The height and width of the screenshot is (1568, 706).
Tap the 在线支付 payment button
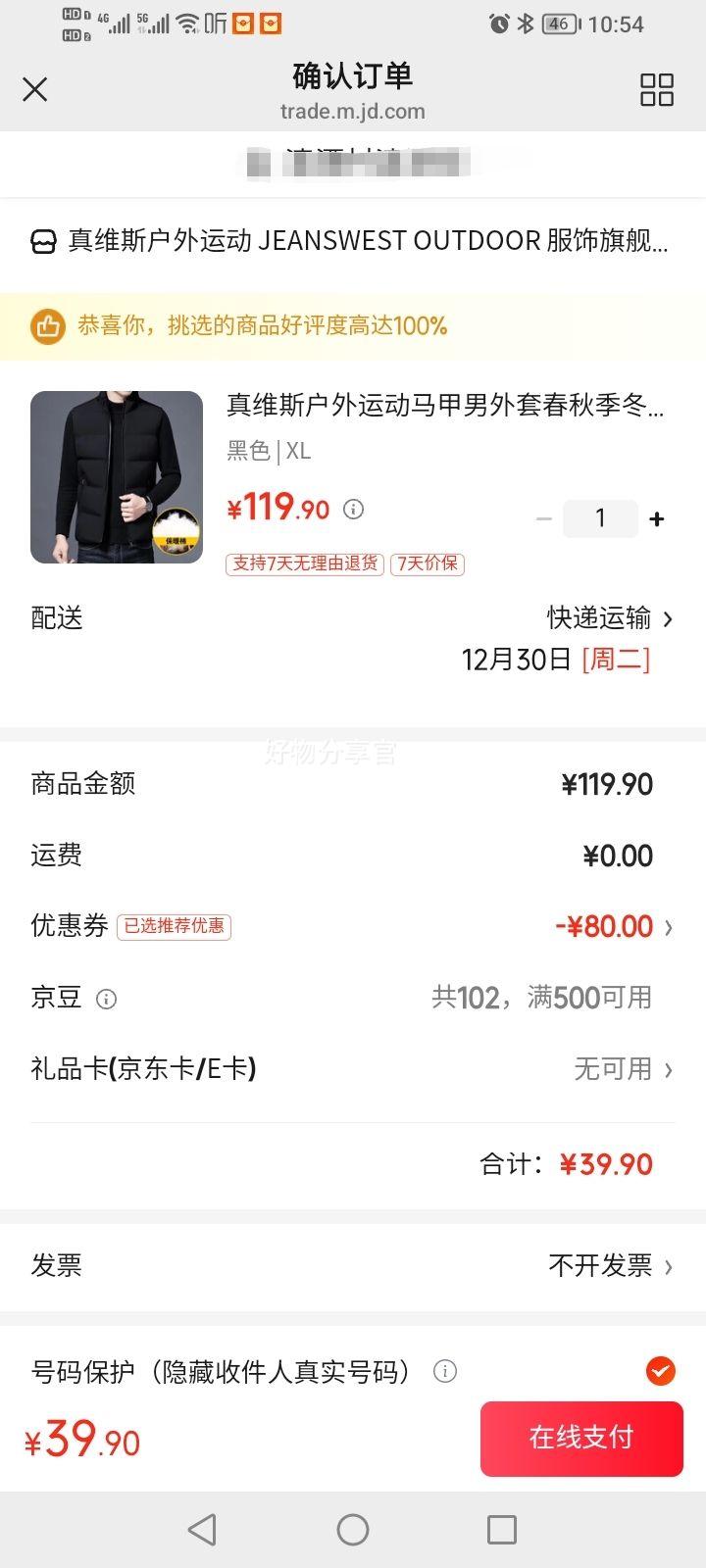580,1438
